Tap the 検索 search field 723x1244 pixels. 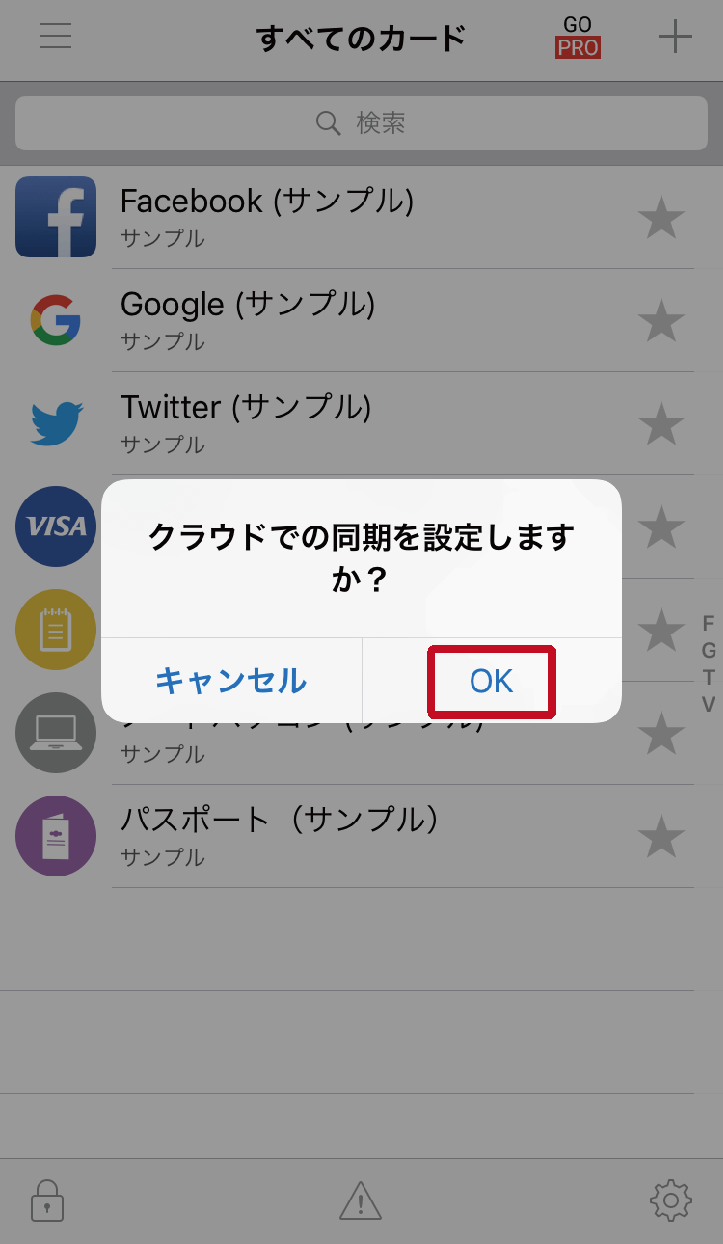tap(361, 123)
